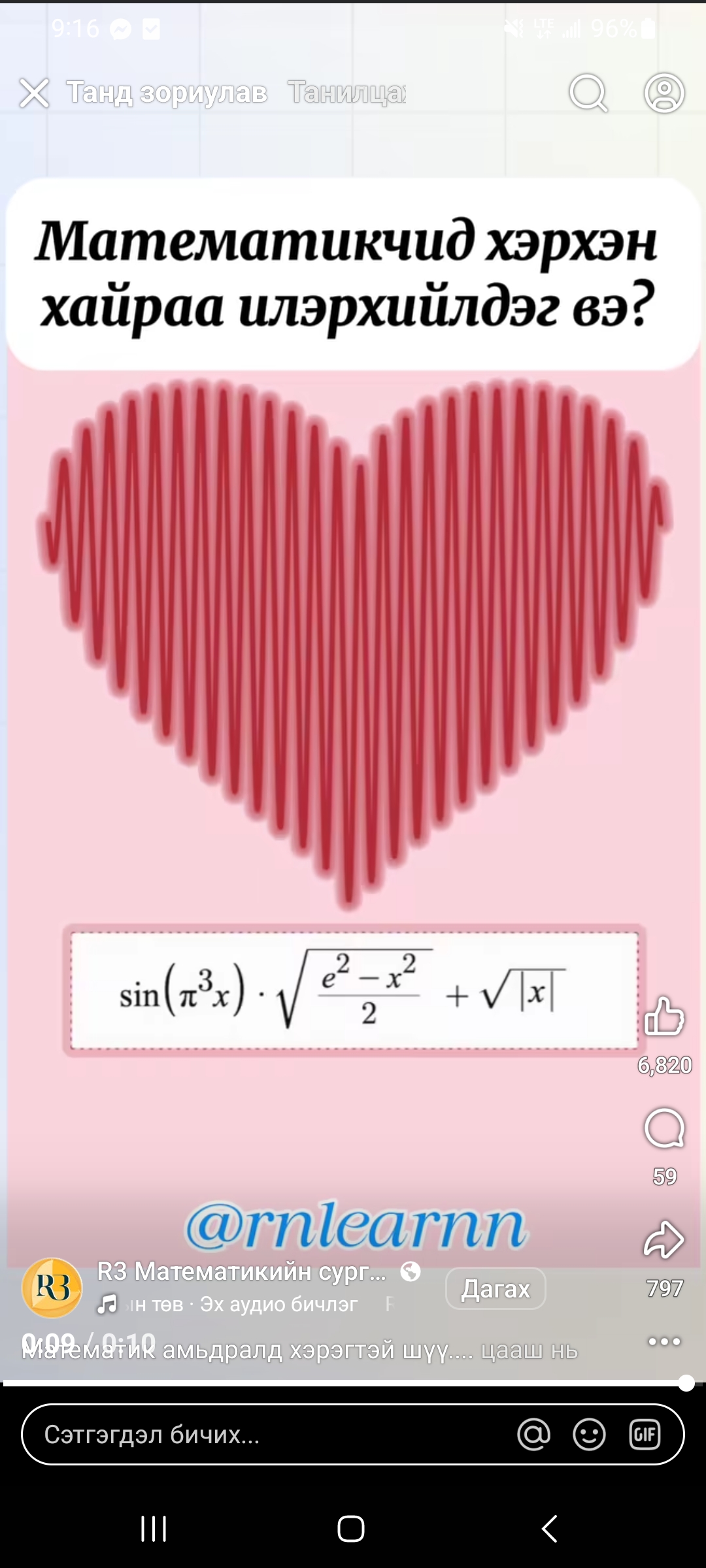The image size is (706, 1568).
Task: Like this video
Action: point(664,1017)
